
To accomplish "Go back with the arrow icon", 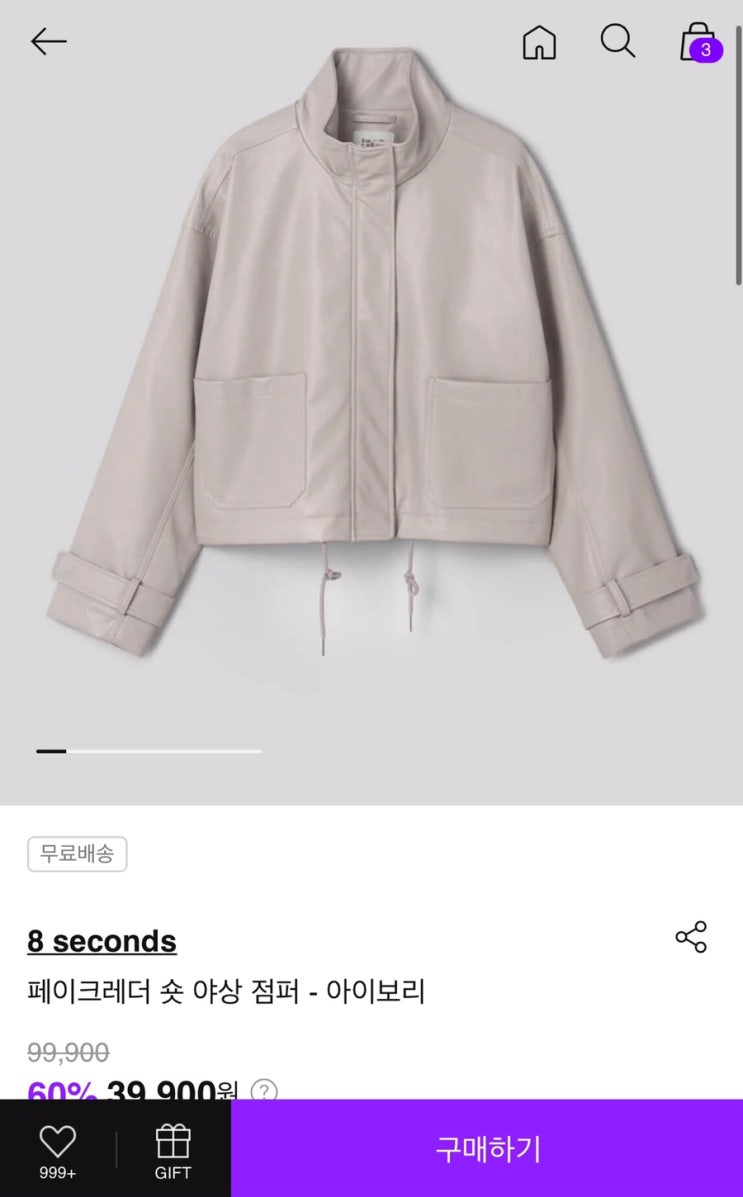I will click(x=48, y=41).
